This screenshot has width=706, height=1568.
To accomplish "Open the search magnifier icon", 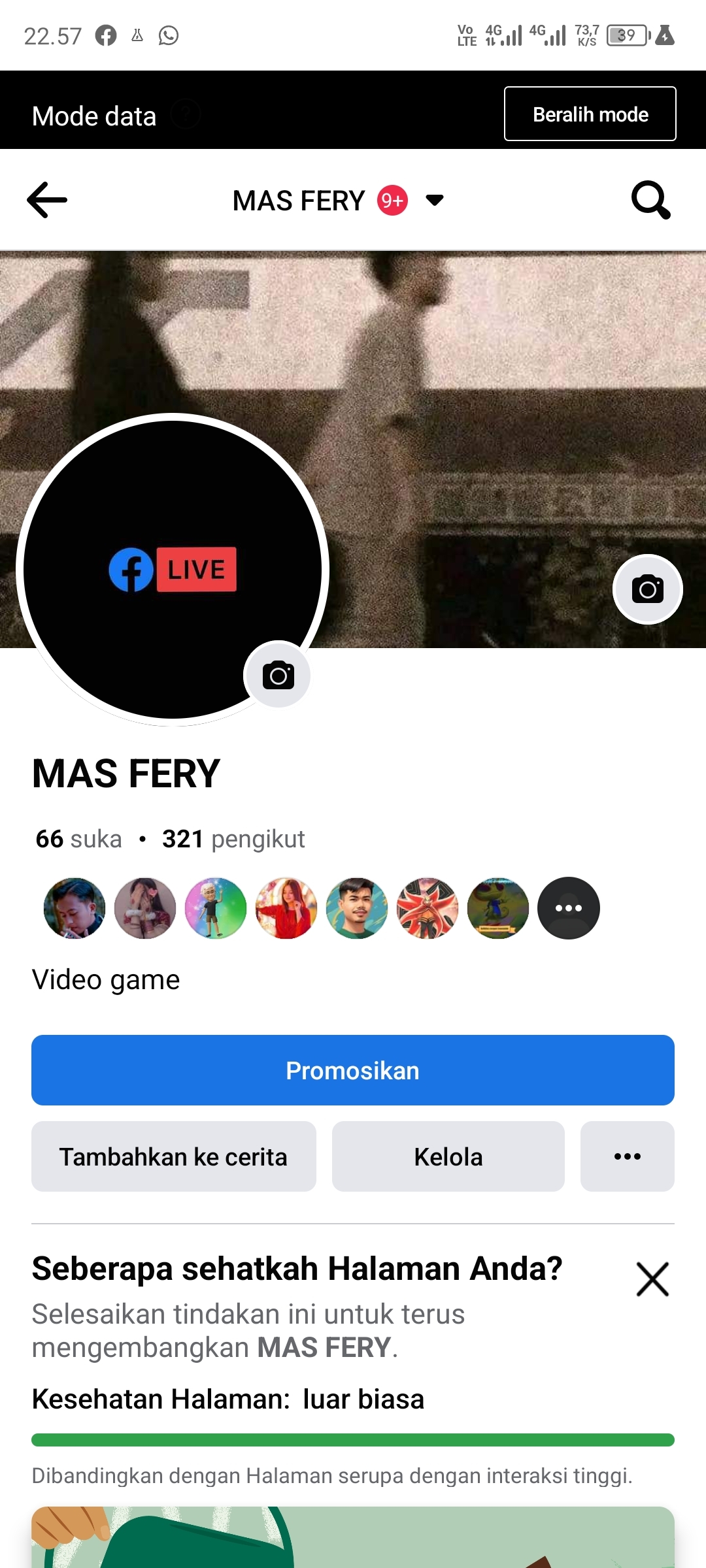I will (650, 200).
